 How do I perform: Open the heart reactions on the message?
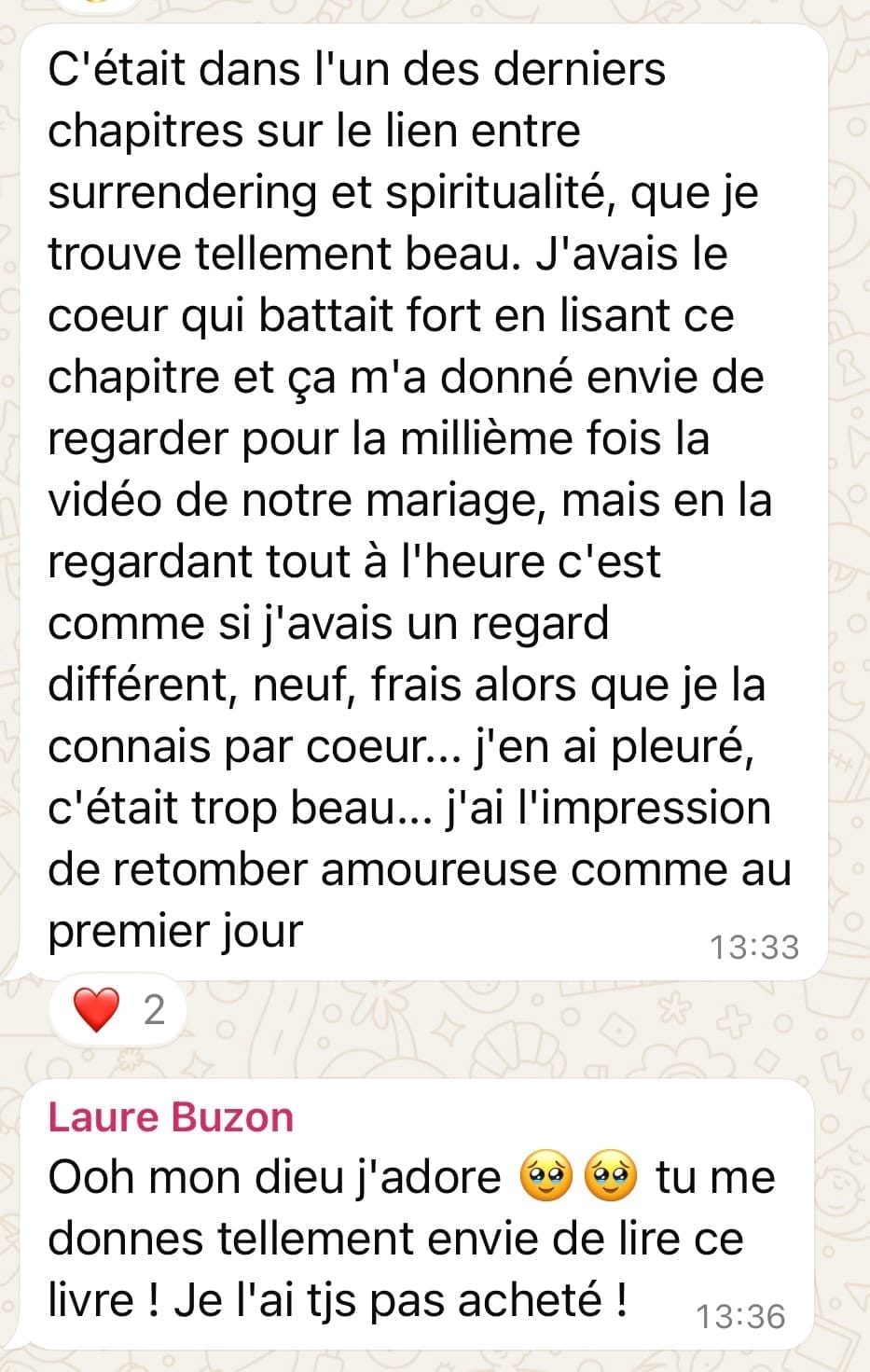(x=118, y=1010)
